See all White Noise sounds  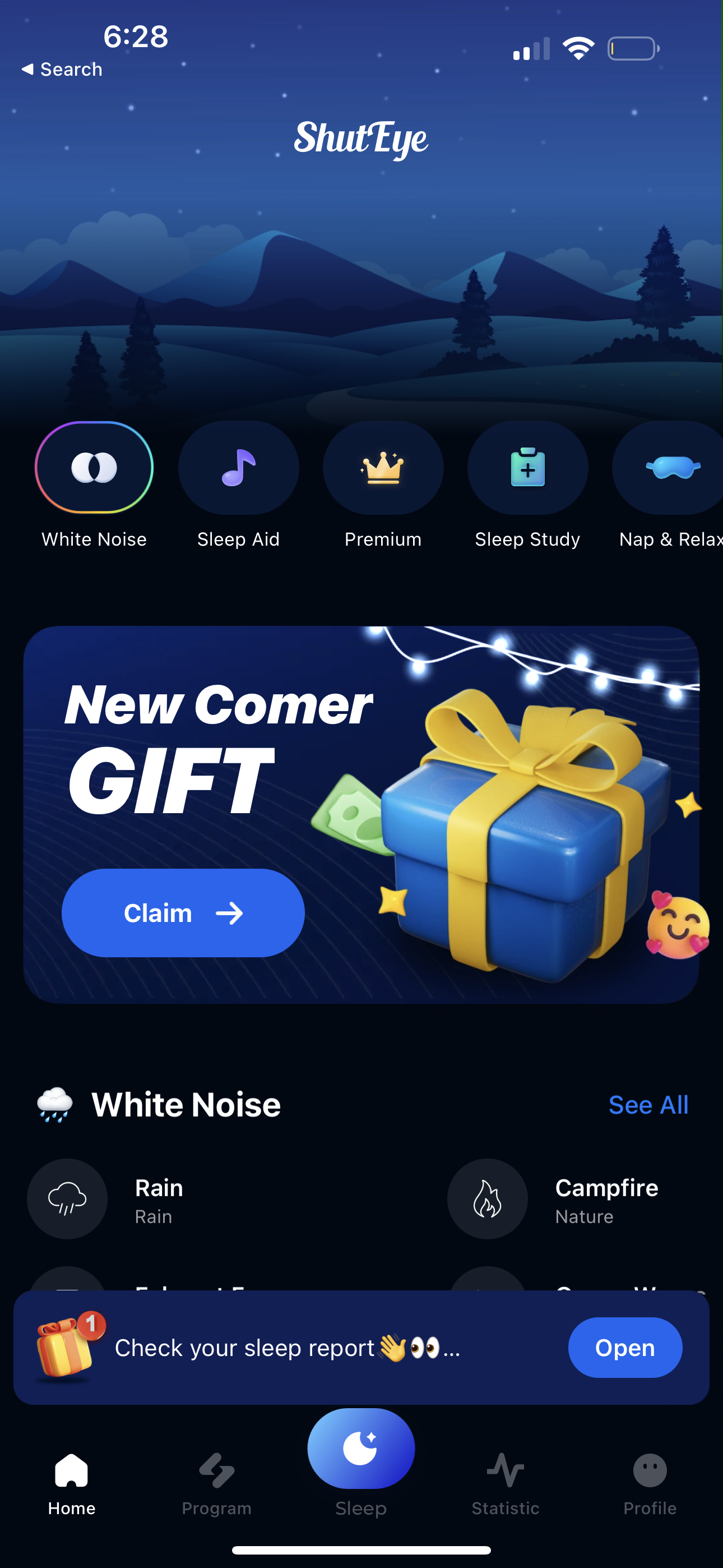pyautogui.click(x=648, y=1105)
